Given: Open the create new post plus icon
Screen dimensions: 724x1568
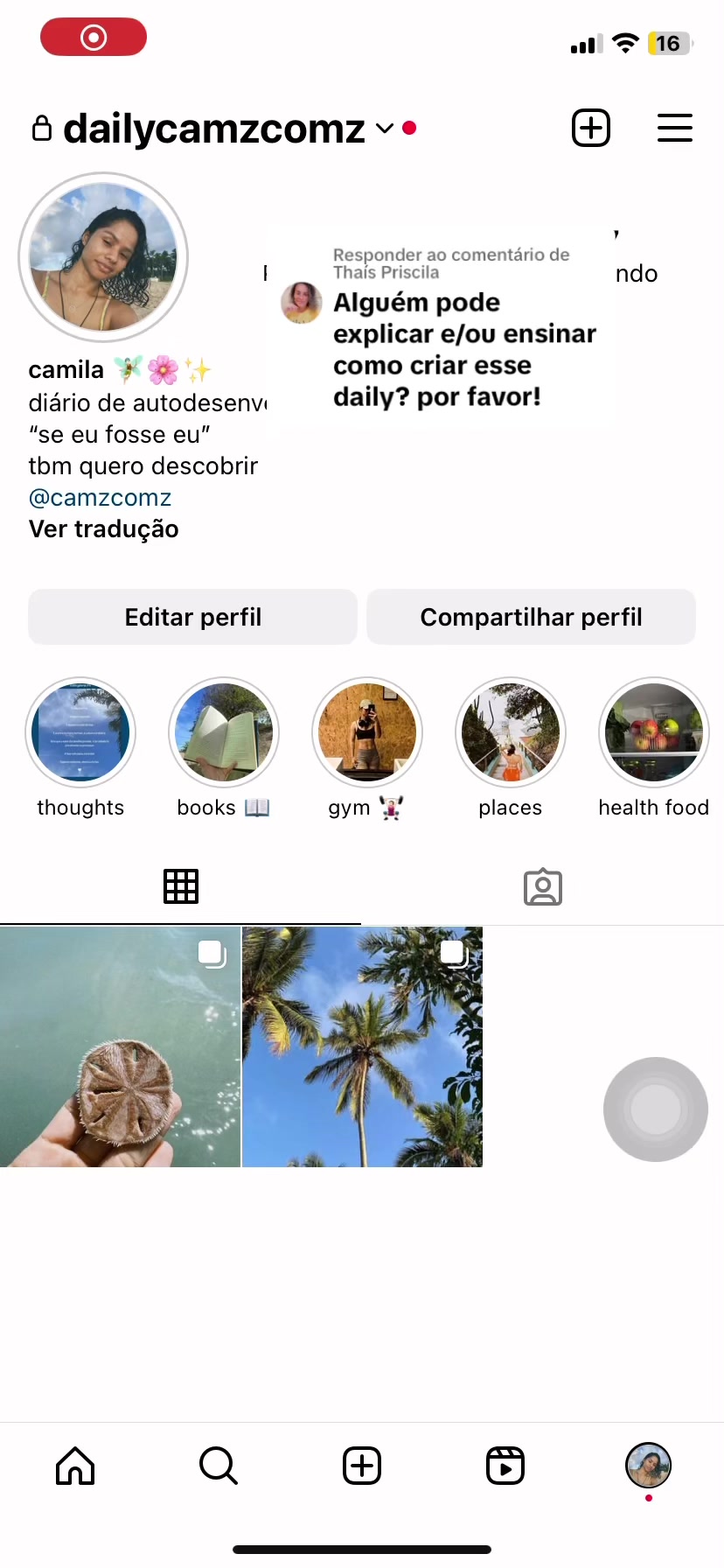Looking at the screenshot, I should tap(590, 129).
